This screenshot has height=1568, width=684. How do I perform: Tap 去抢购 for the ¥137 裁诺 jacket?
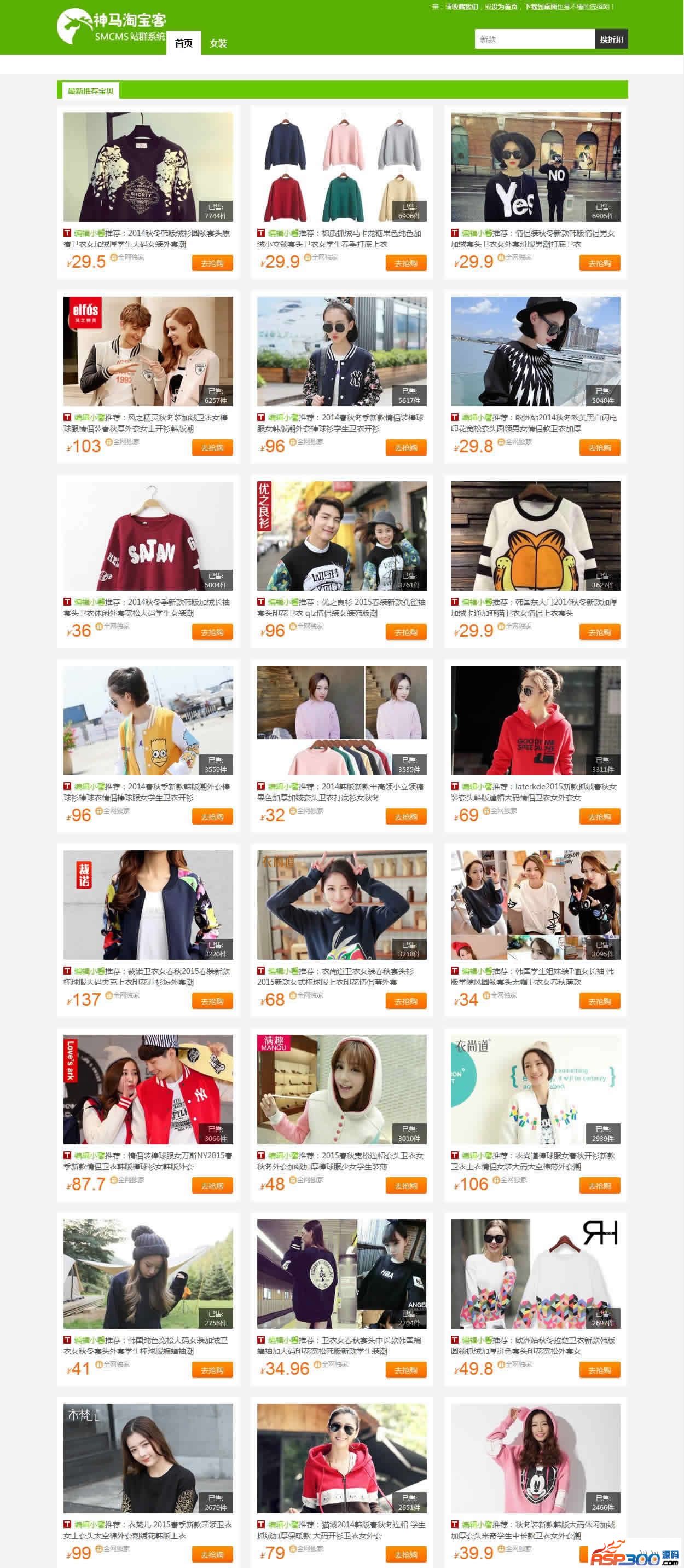pyautogui.click(x=212, y=1001)
